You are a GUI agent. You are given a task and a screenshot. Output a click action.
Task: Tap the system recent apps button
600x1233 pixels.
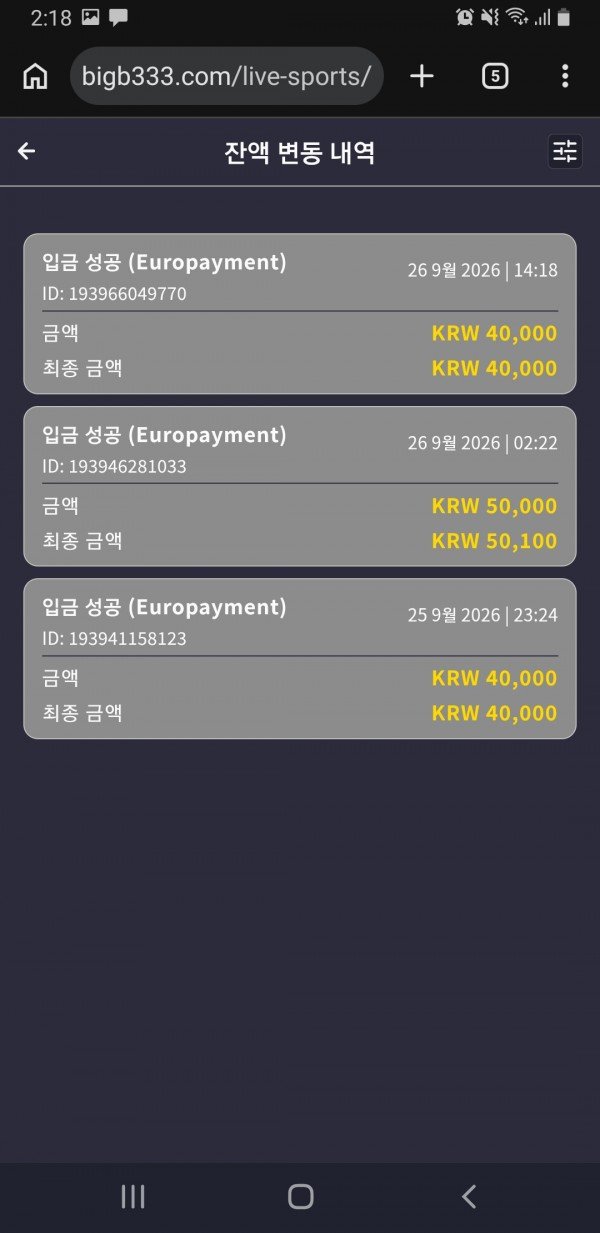click(132, 1196)
